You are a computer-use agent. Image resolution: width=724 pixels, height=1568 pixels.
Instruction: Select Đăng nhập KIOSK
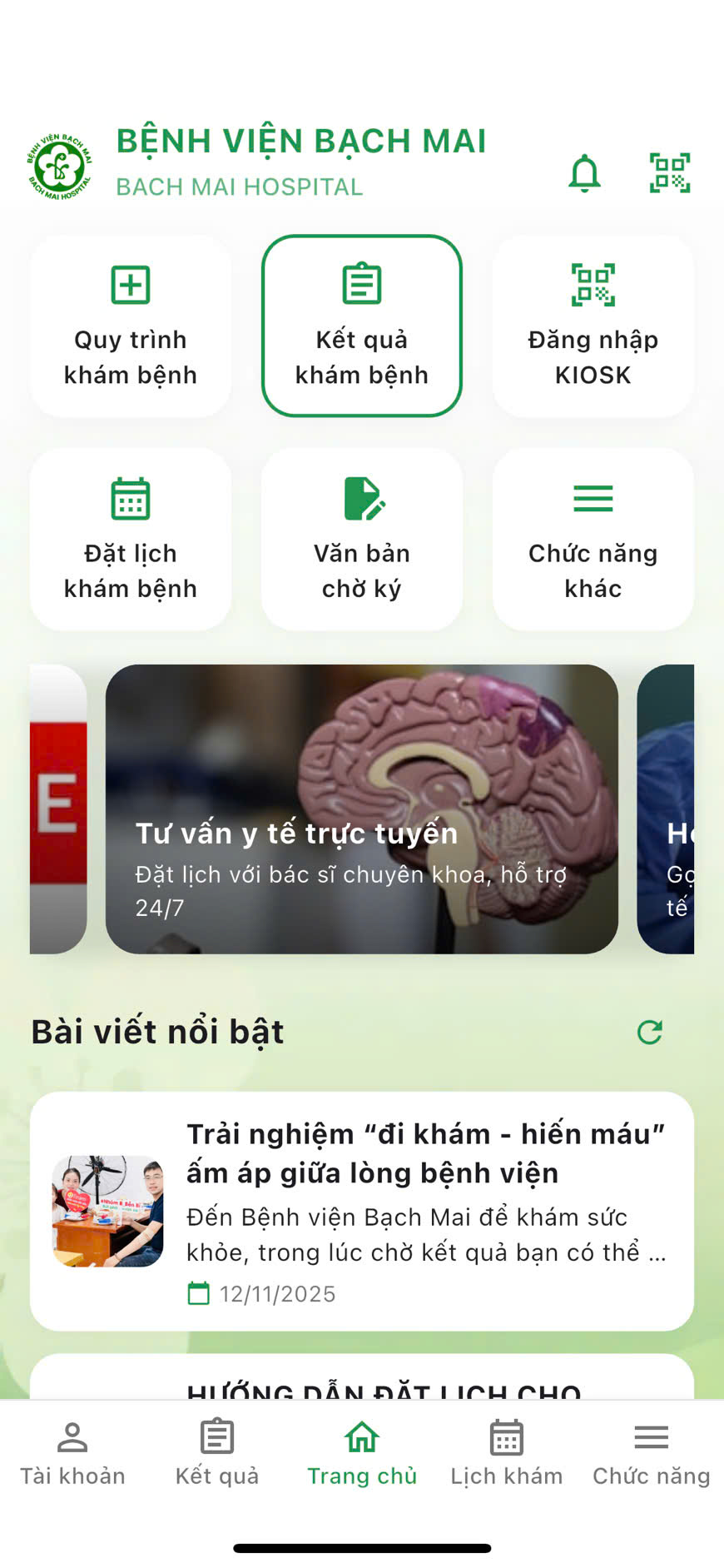(593, 326)
